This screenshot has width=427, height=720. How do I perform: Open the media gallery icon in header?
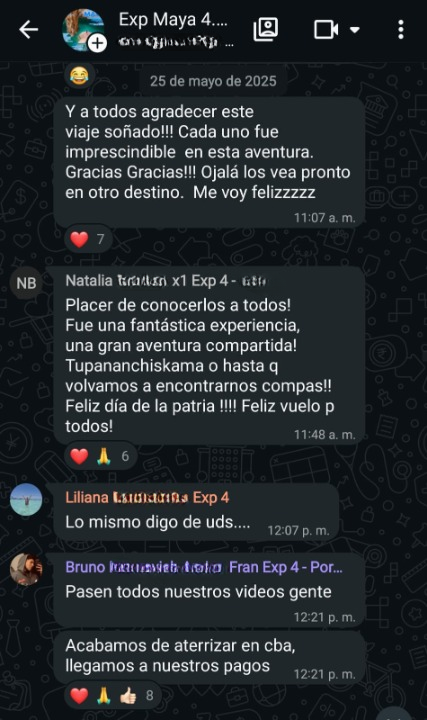[x=265, y=30]
